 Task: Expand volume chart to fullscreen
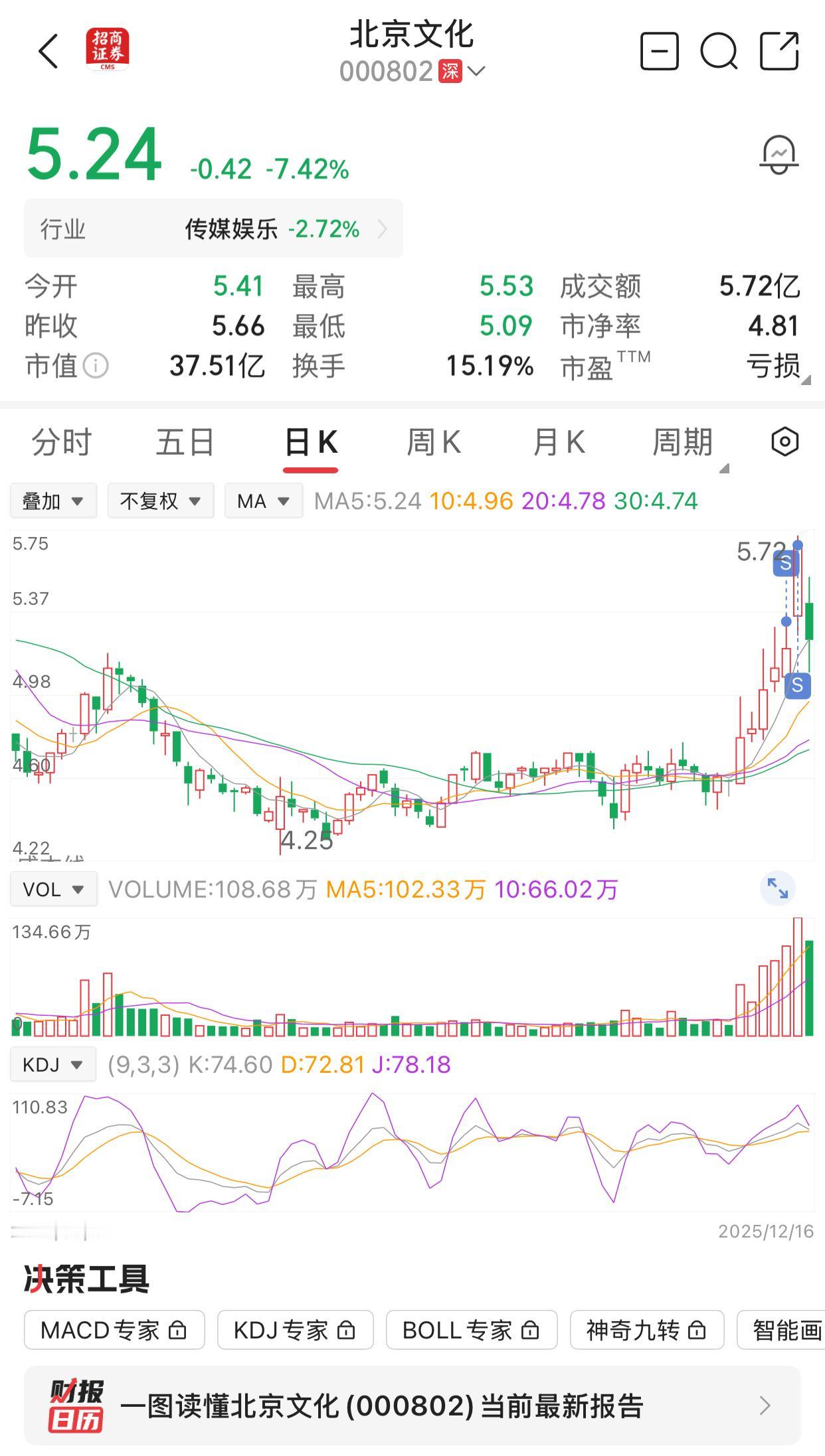pyautogui.click(x=778, y=888)
